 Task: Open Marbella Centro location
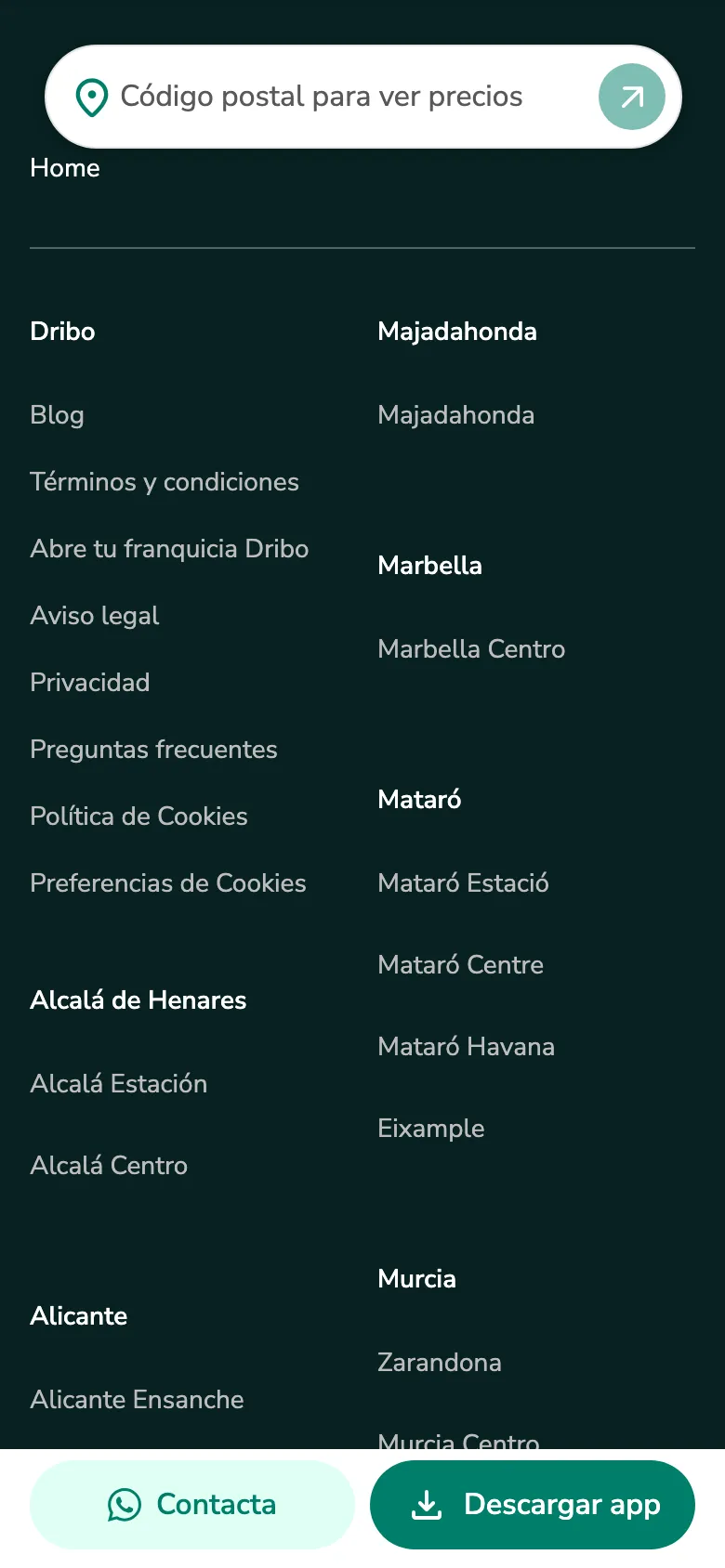(471, 649)
